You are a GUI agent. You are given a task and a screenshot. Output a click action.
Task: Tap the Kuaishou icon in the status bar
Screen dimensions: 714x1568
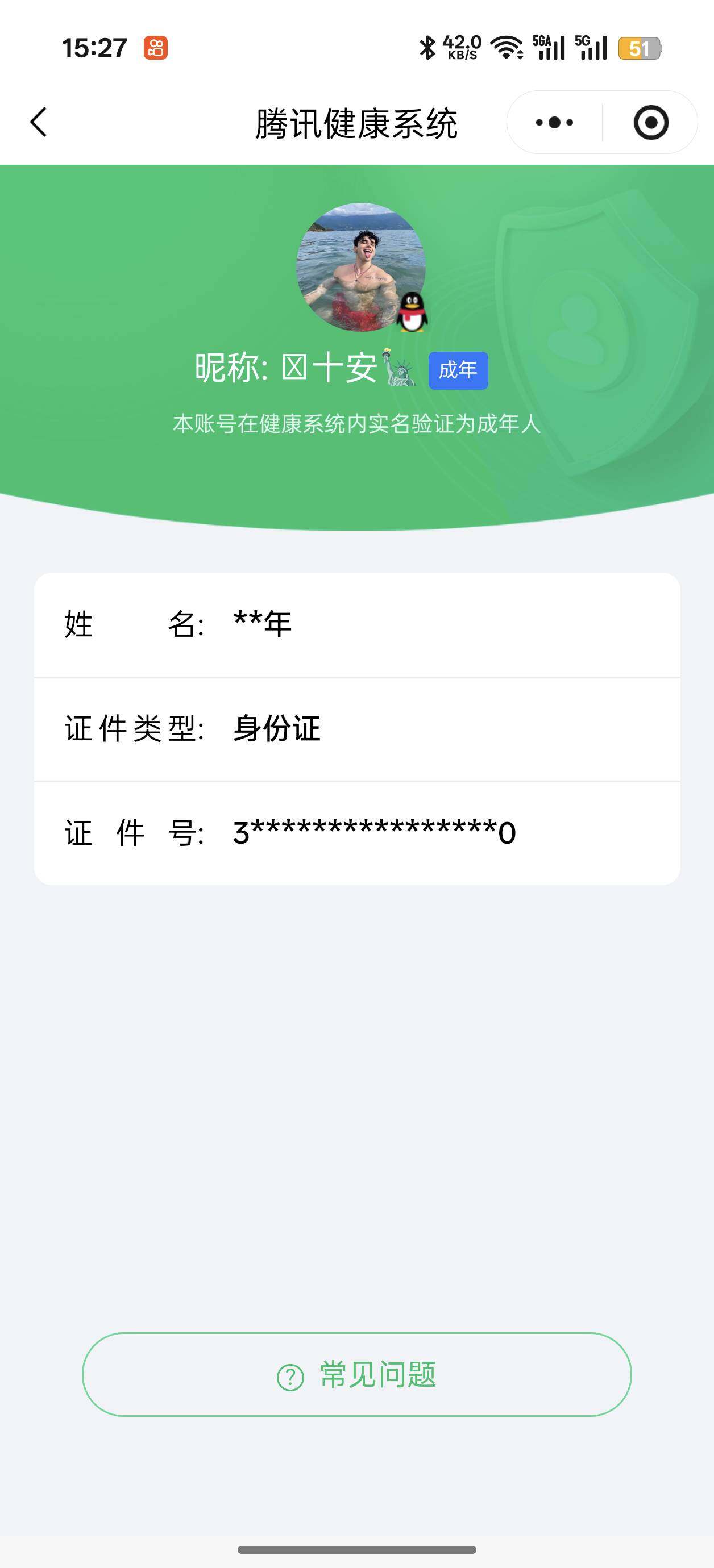click(x=155, y=48)
